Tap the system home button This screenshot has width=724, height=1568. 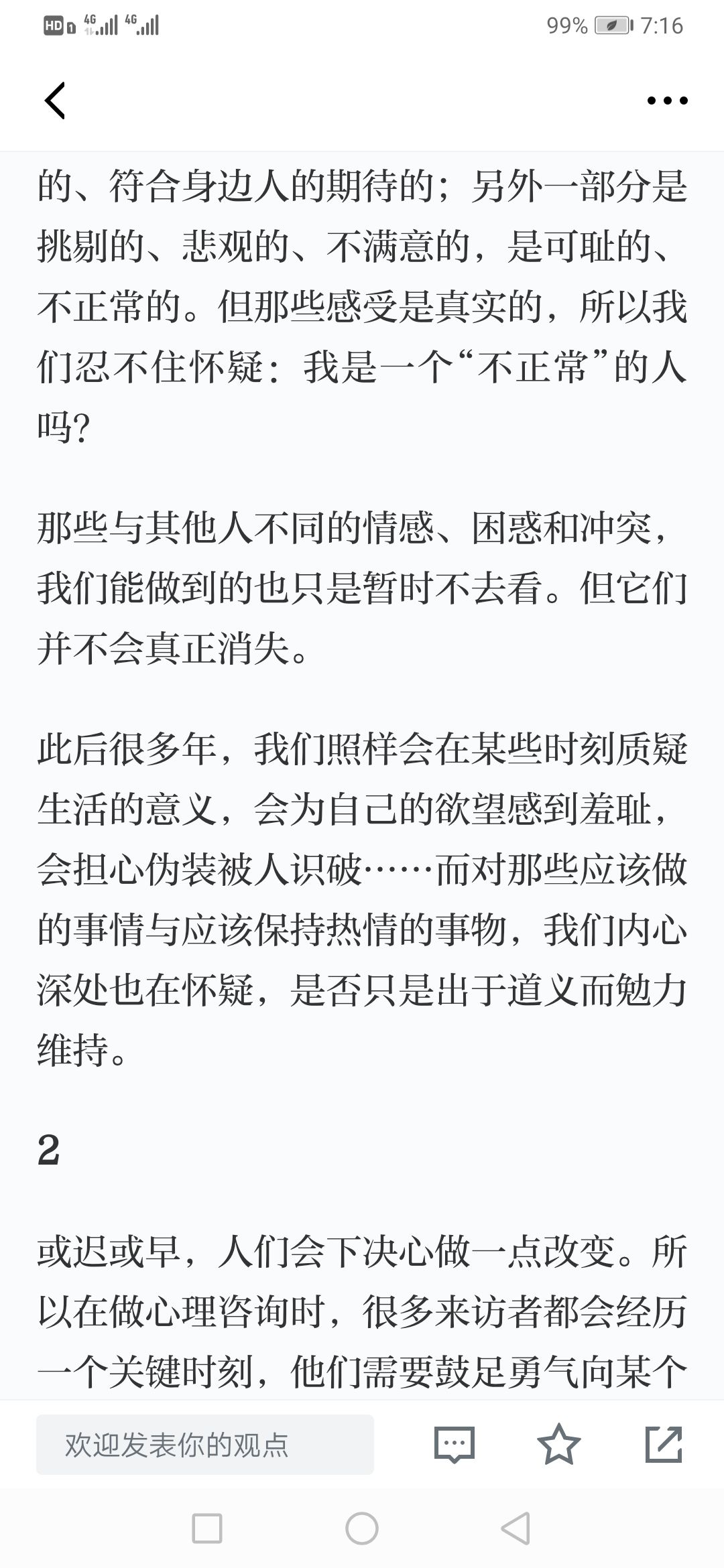tap(362, 1529)
